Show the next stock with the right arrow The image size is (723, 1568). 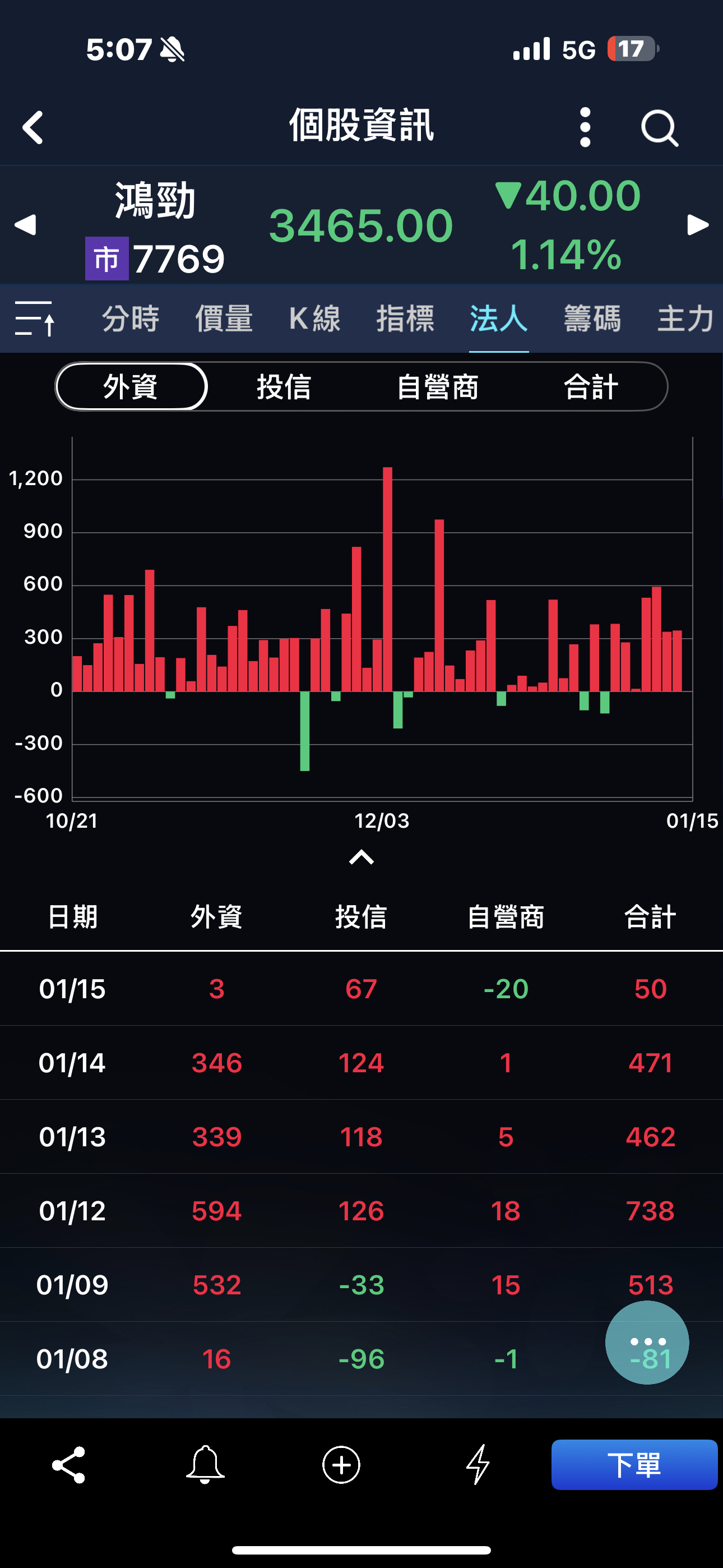pyautogui.click(x=697, y=225)
